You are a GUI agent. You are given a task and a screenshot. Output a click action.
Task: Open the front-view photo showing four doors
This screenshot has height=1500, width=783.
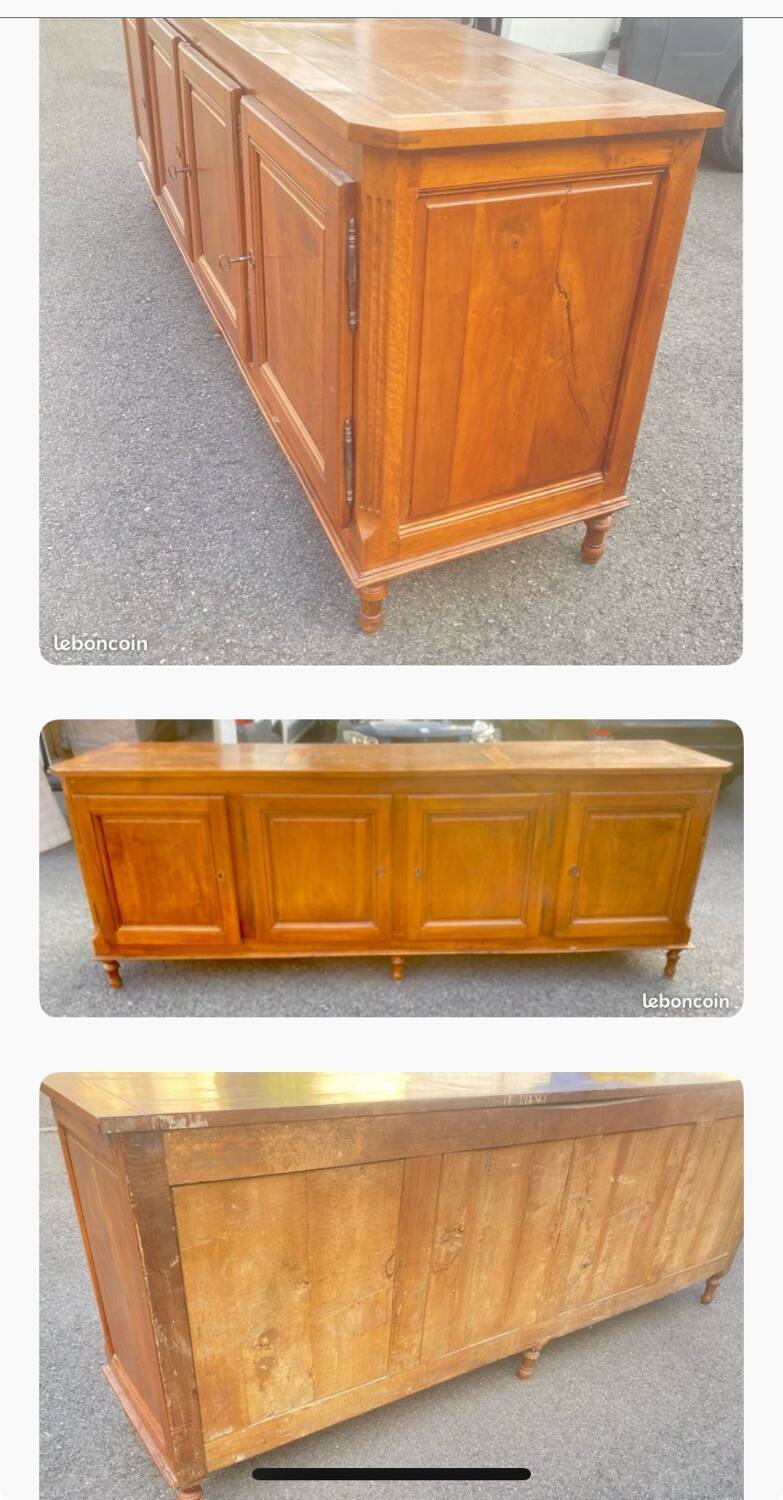pos(391,868)
